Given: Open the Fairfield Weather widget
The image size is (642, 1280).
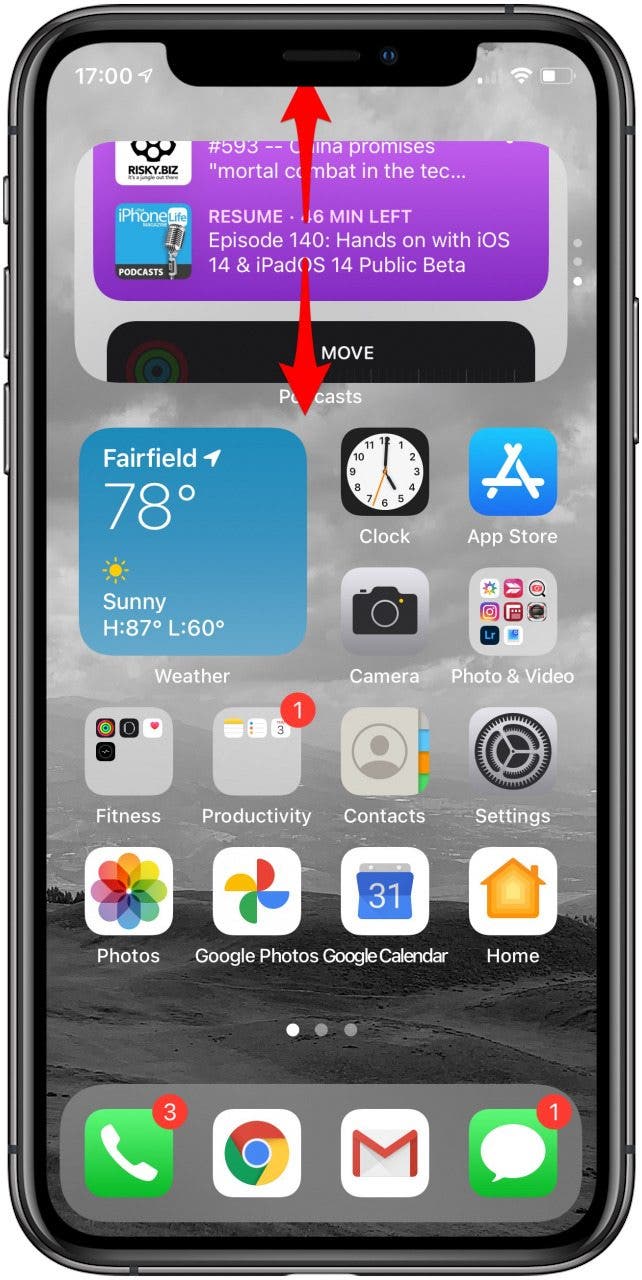Looking at the screenshot, I should pos(193,541).
